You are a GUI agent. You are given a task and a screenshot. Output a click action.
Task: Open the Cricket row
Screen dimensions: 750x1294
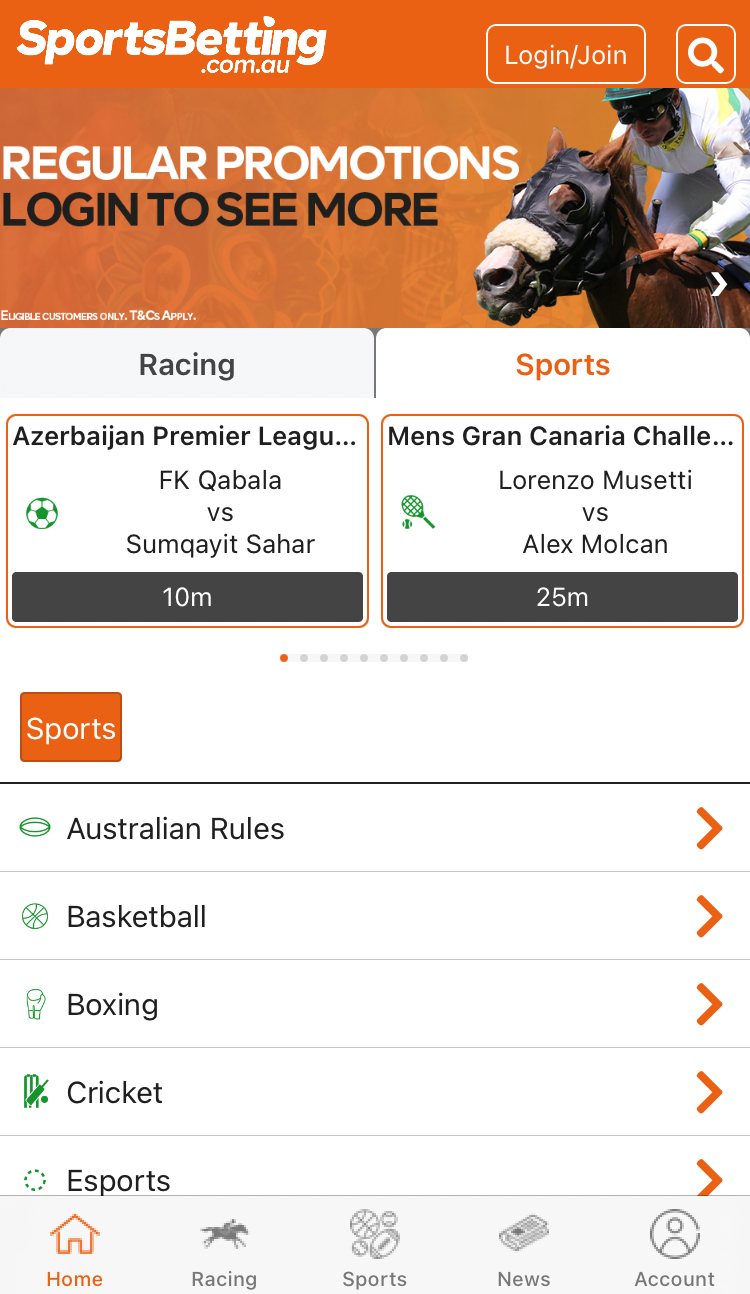pyautogui.click(x=375, y=1092)
